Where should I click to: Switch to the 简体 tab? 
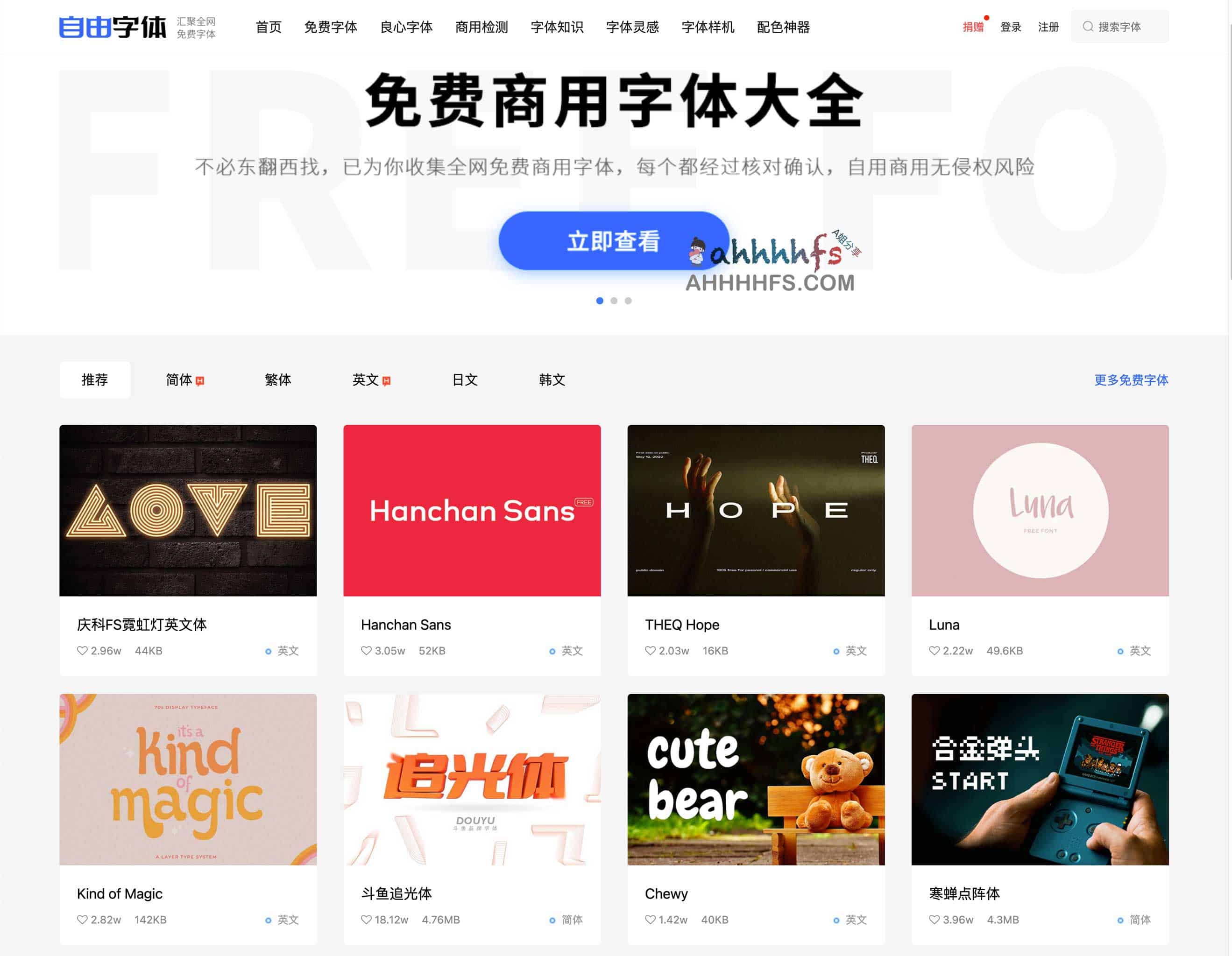tap(179, 380)
